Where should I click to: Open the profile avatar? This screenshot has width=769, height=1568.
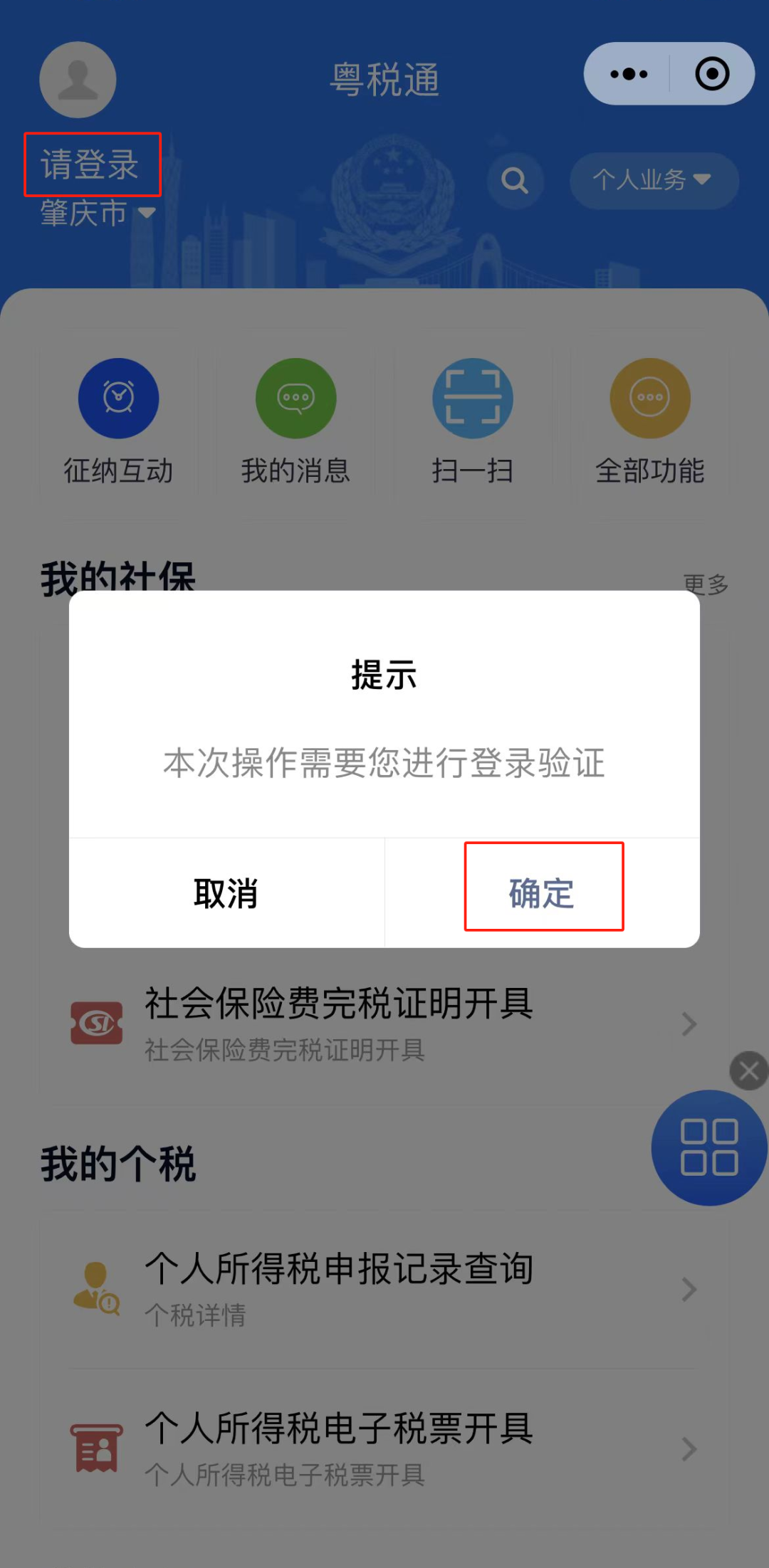(x=78, y=80)
